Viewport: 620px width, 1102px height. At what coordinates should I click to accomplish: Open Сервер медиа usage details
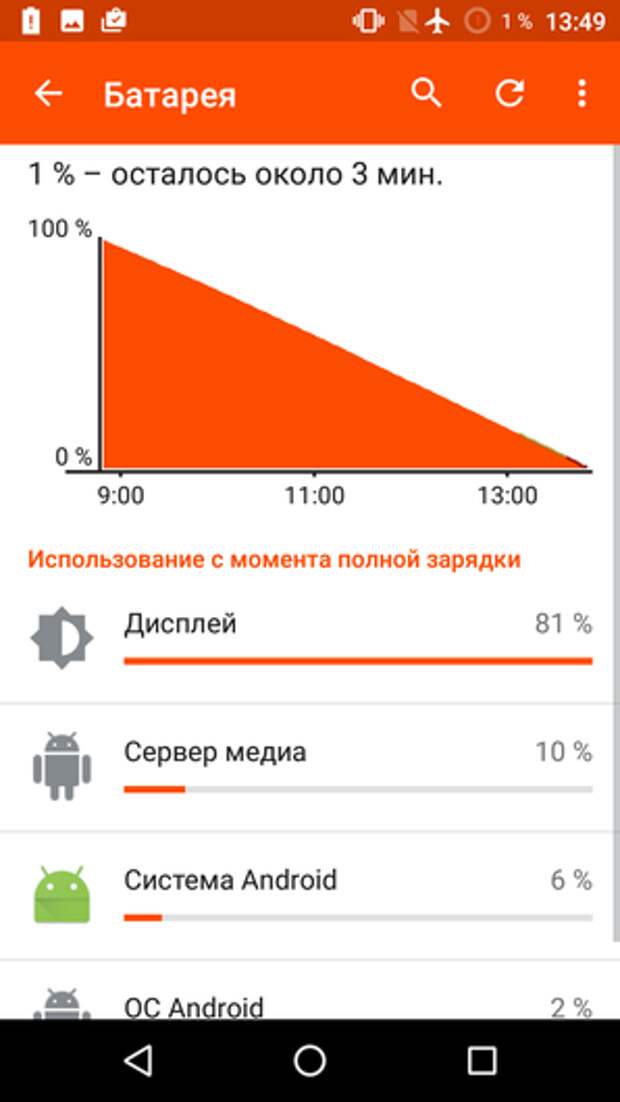tap(310, 767)
